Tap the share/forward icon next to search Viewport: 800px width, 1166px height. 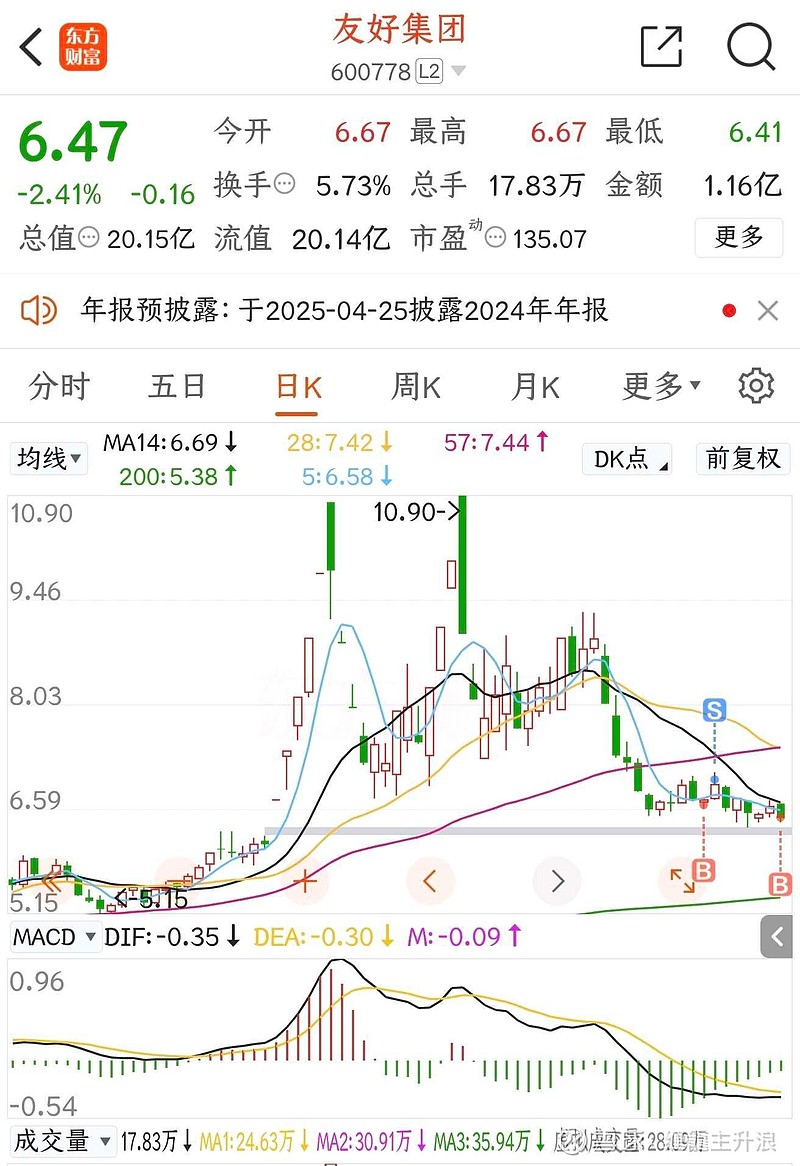tap(660, 47)
